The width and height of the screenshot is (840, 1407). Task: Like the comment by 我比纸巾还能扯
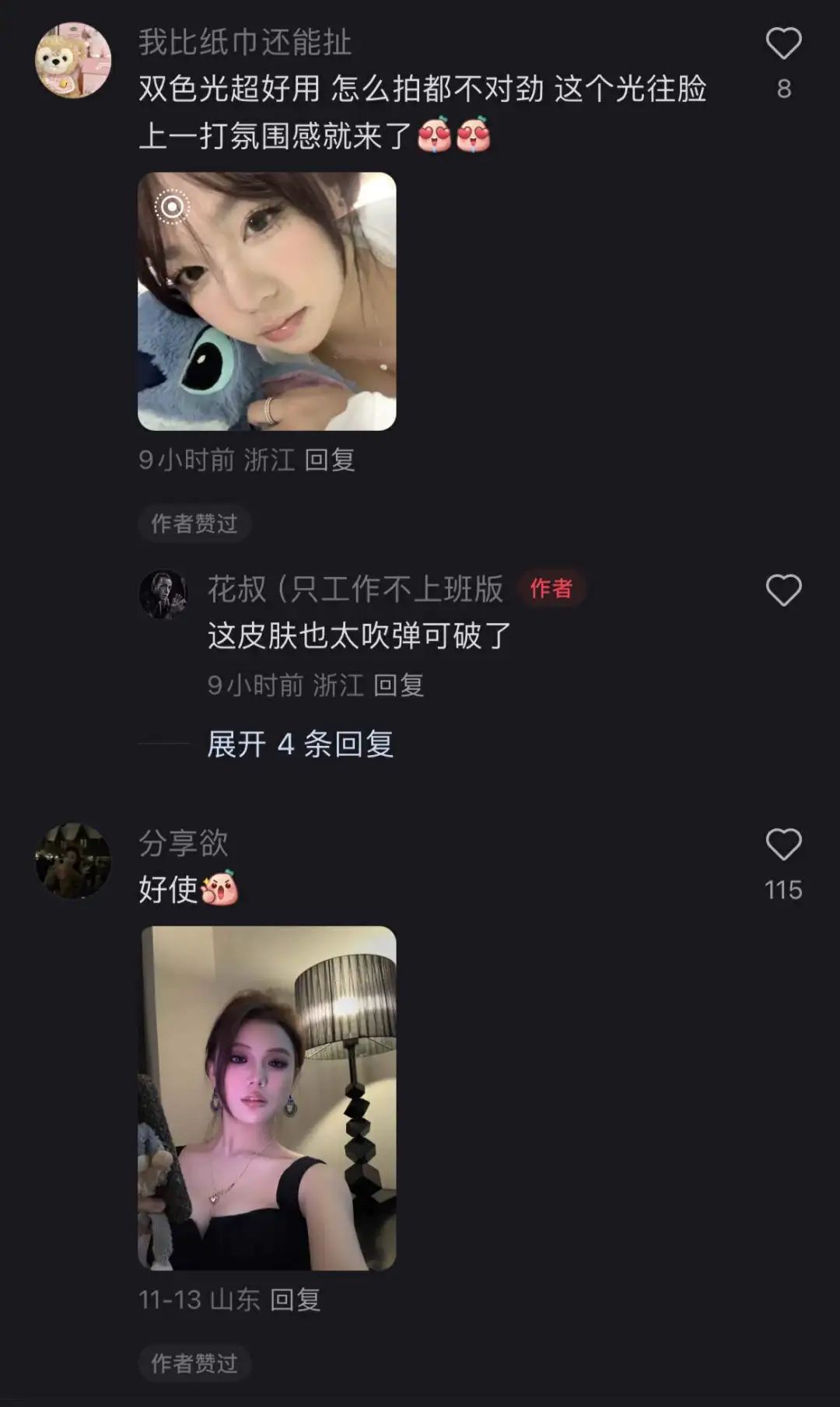coord(783,44)
